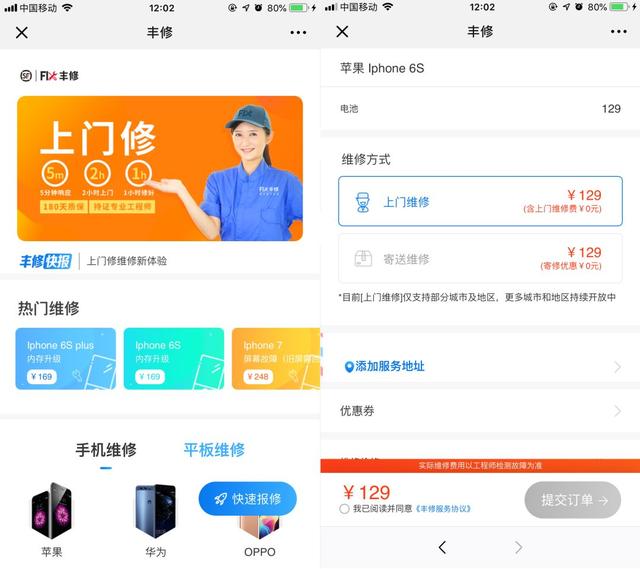Open the 上门修 promotional banner
This screenshot has width=640, height=569.
(x=160, y=168)
